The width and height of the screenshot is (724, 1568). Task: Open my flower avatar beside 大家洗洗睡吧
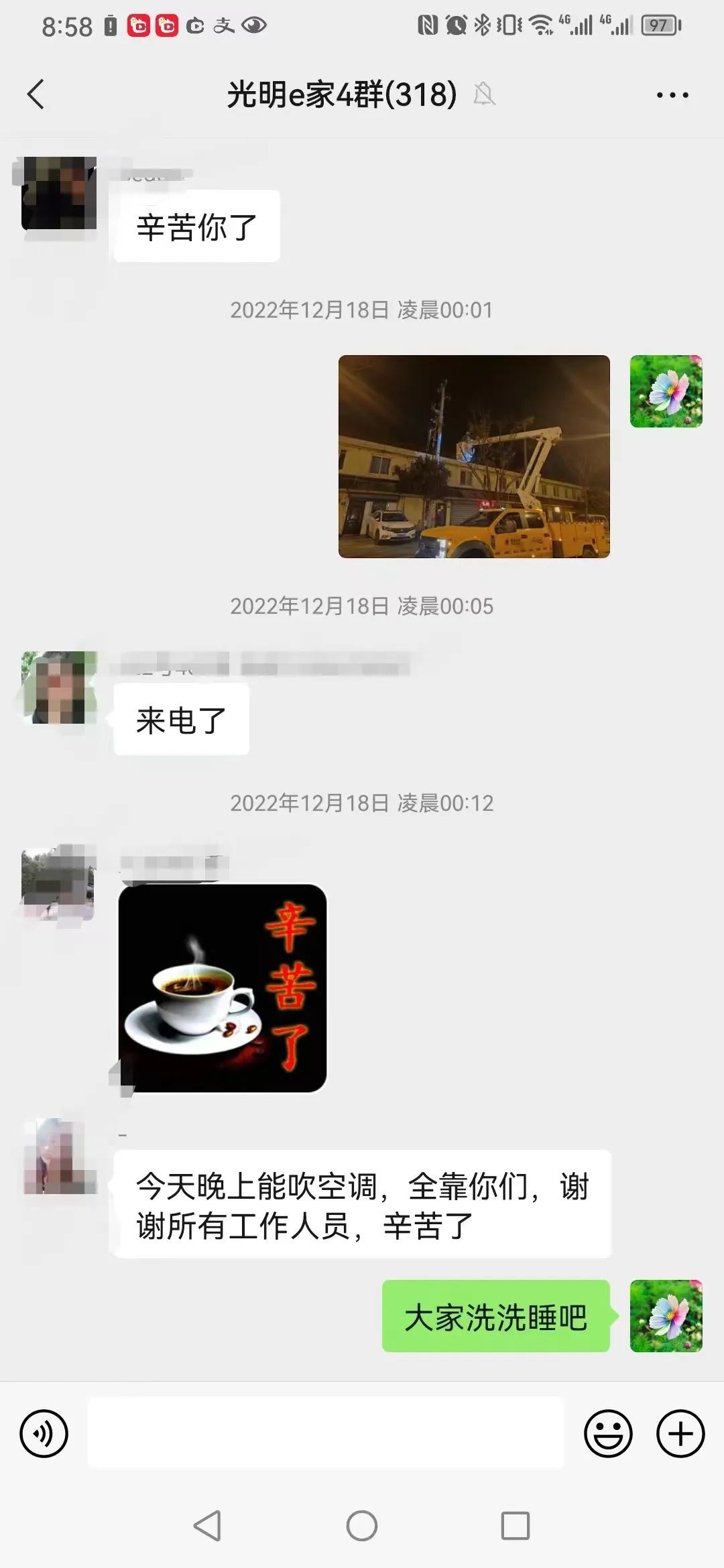[666, 1315]
